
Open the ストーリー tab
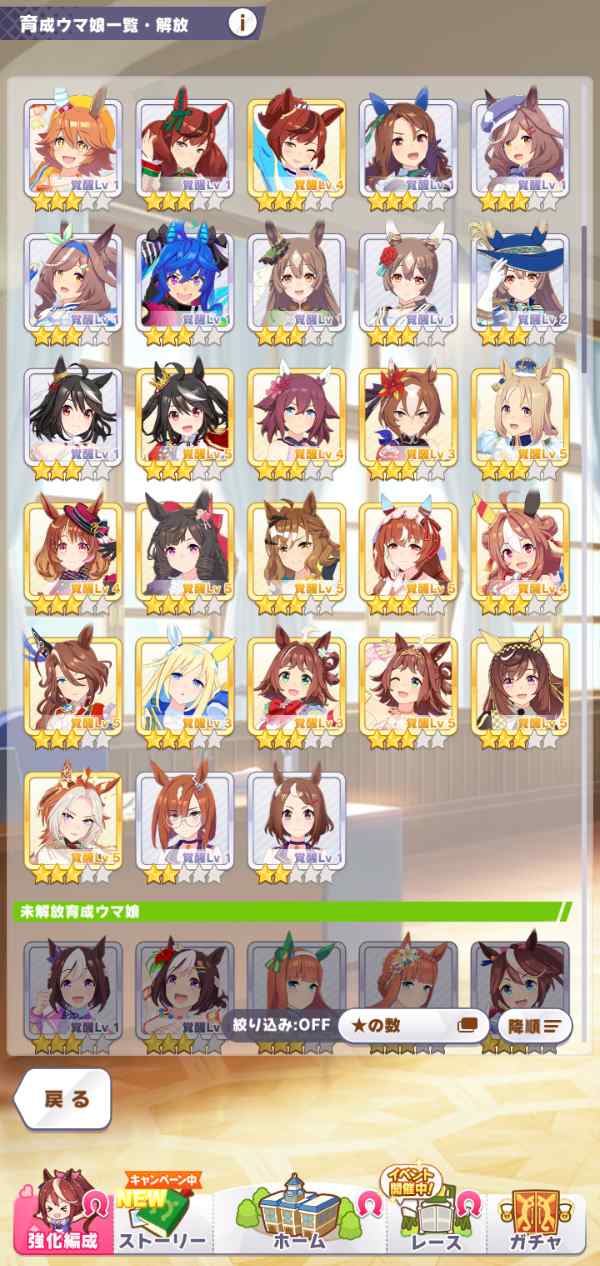(162, 1215)
